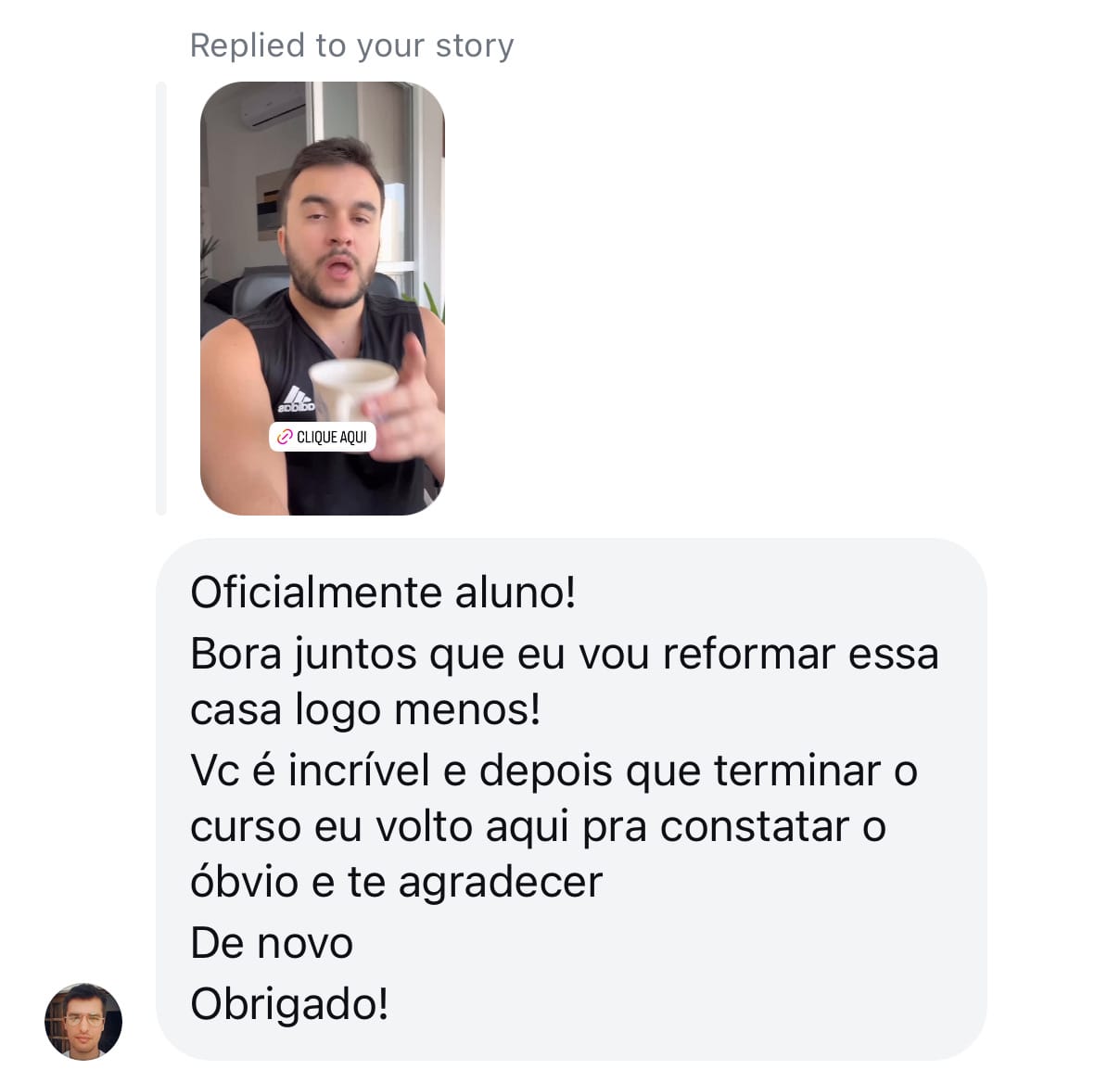Viewport: 1120px width, 1083px height.
Task: Open the sender's profile picture
Action: tap(83, 1021)
